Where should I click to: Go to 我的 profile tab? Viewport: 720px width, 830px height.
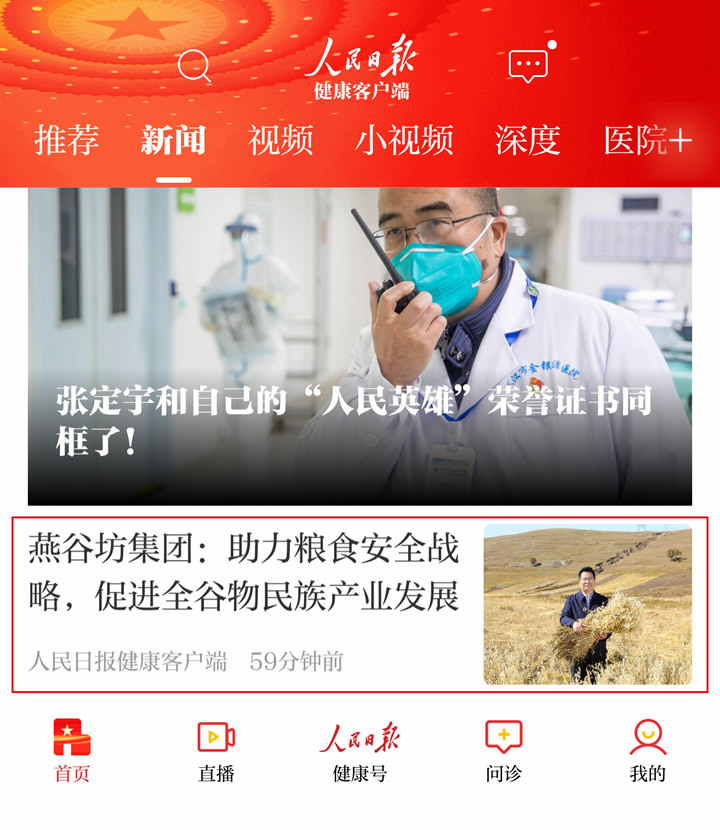(x=648, y=751)
